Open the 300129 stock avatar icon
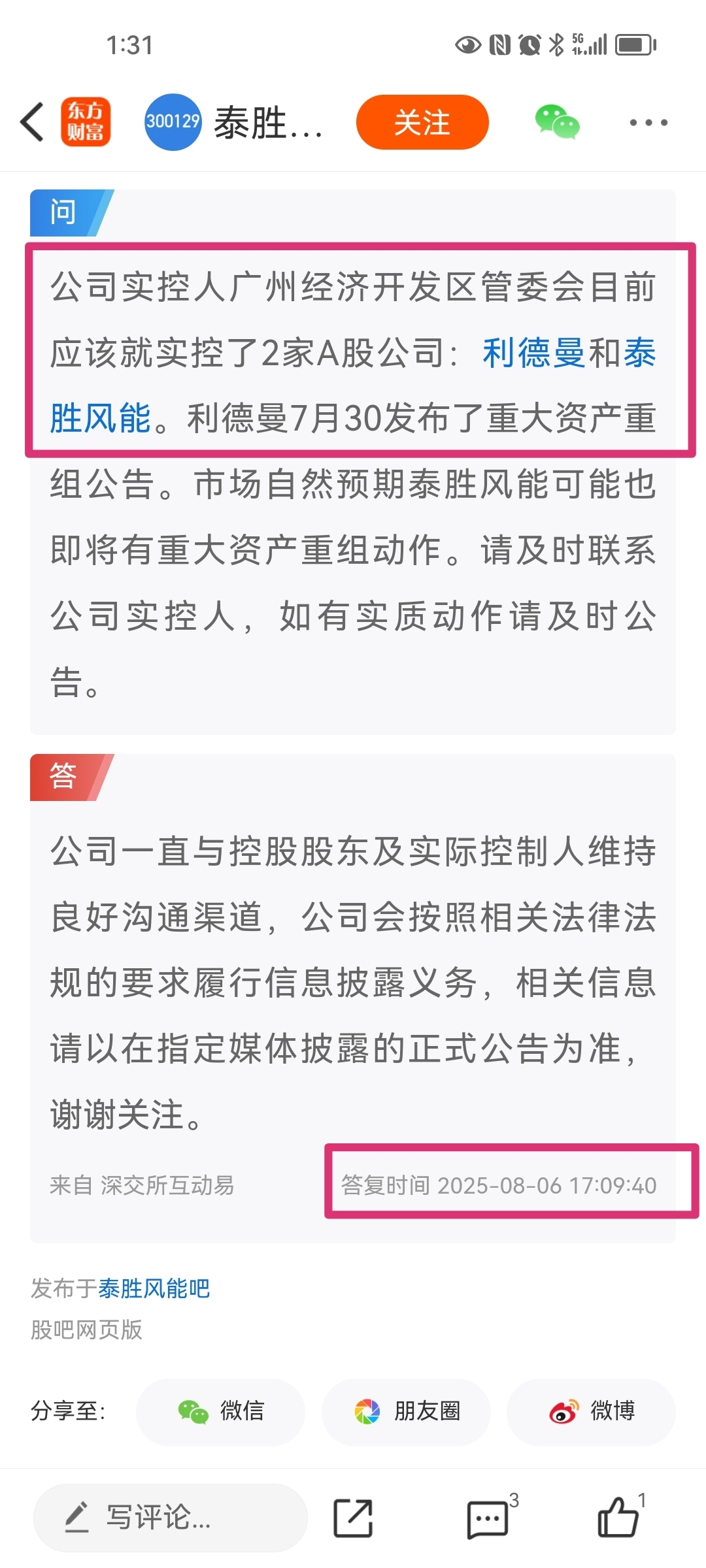 coord(172,122)
